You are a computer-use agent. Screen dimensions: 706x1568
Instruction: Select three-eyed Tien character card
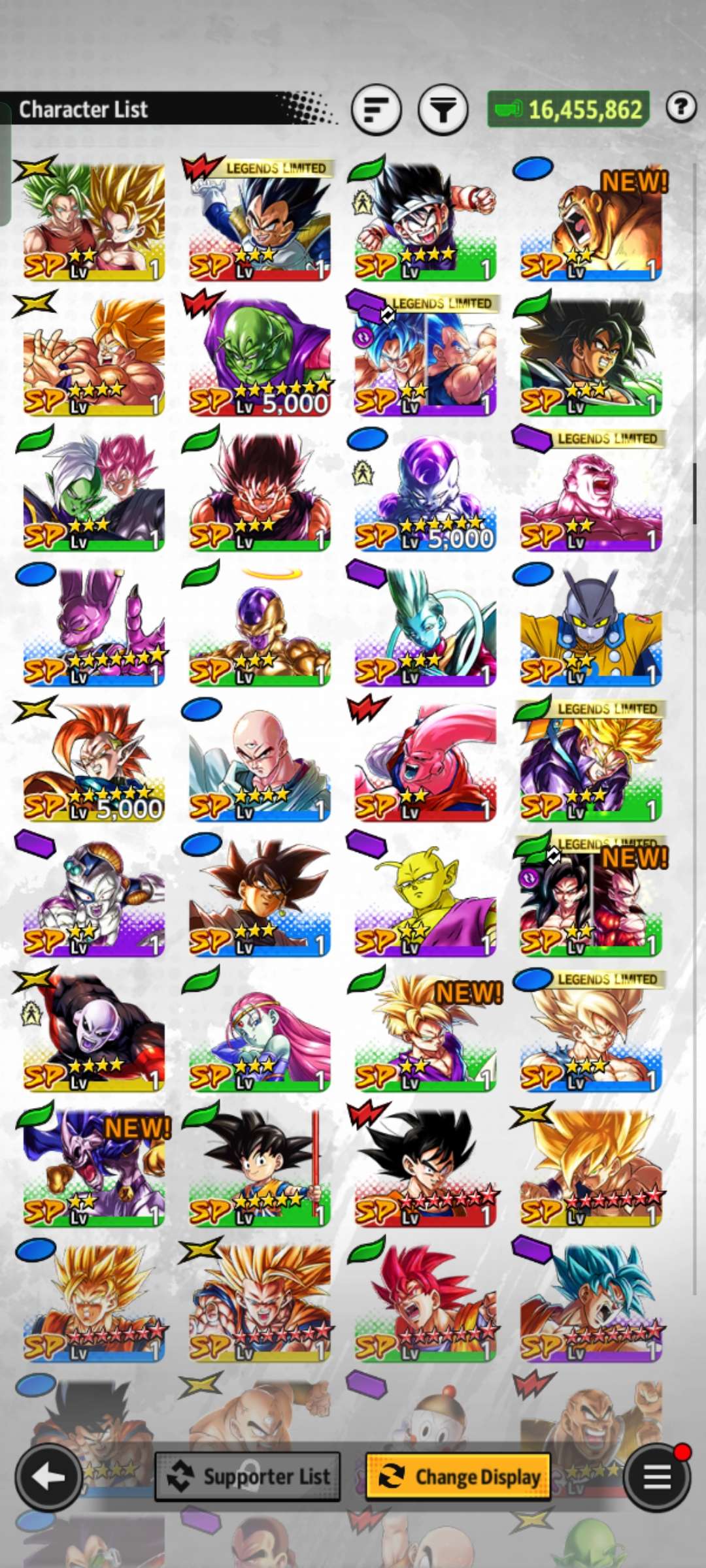pyautogui.click(x=260, y=762)
